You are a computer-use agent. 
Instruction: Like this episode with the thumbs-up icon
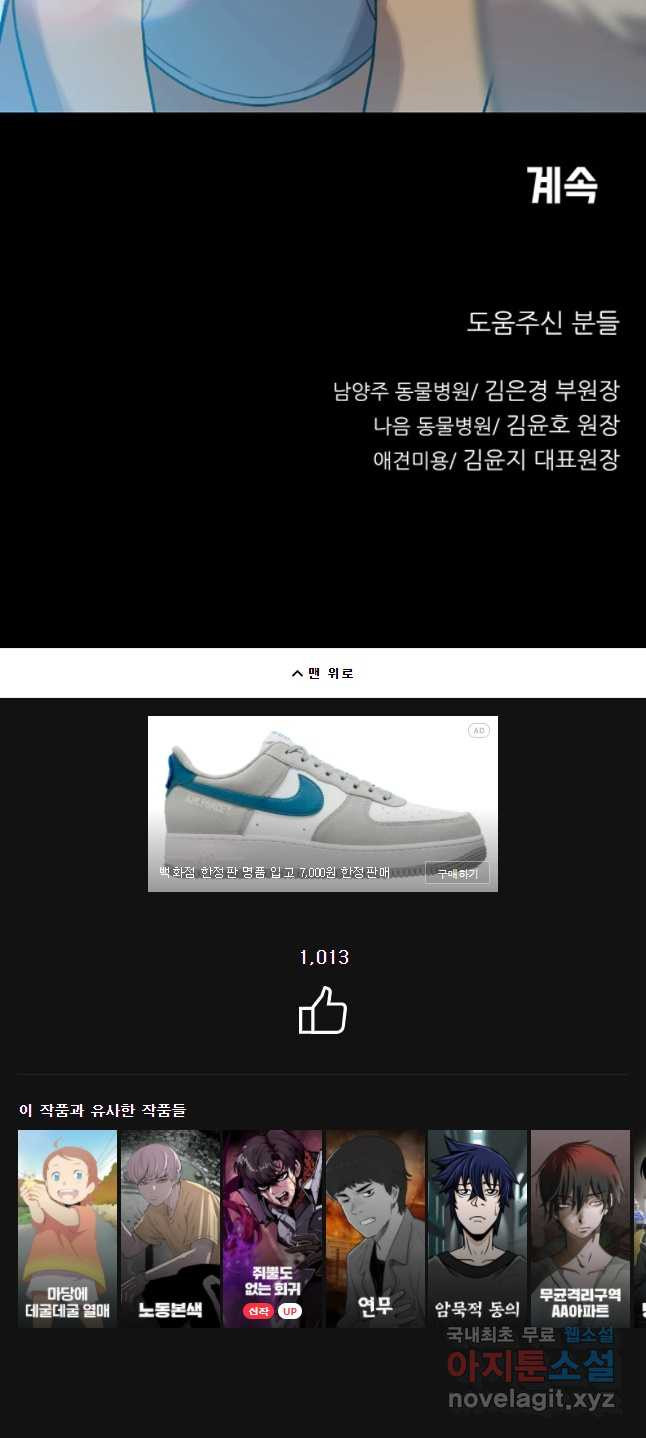[x=323, y=1010]
